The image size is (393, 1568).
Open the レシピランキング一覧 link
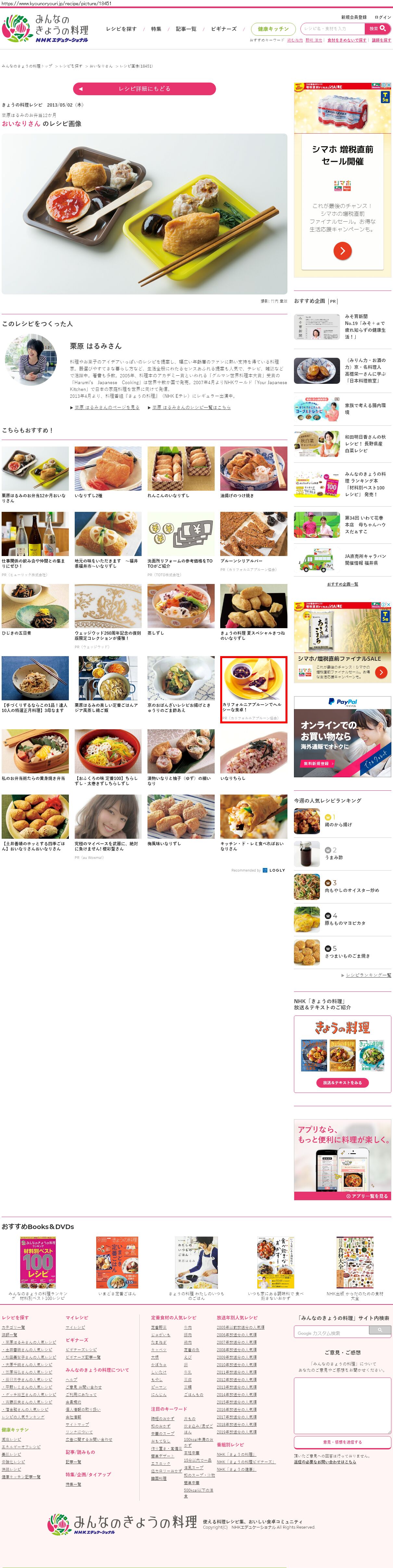[368, 975]
